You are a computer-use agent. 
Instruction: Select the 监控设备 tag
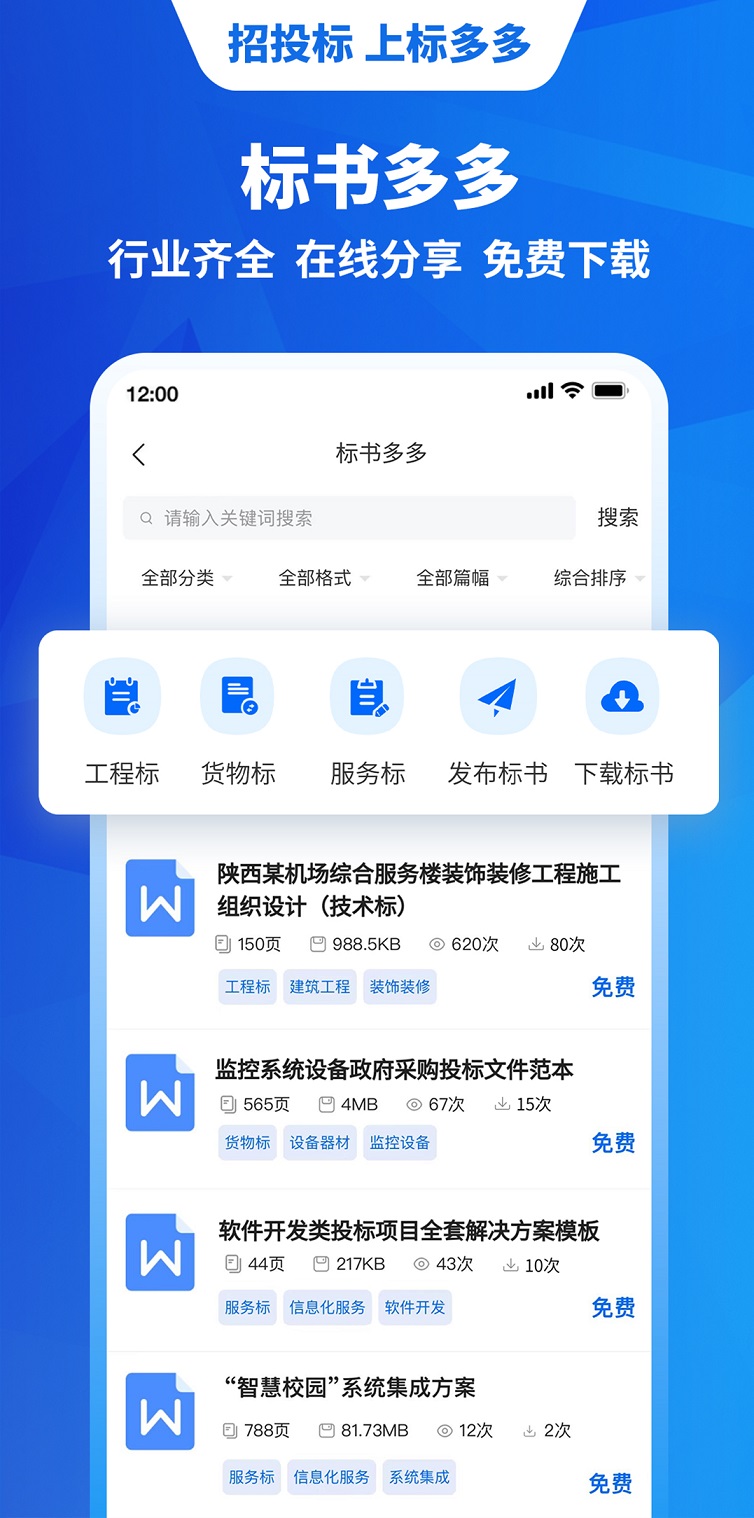[399, 1143]
